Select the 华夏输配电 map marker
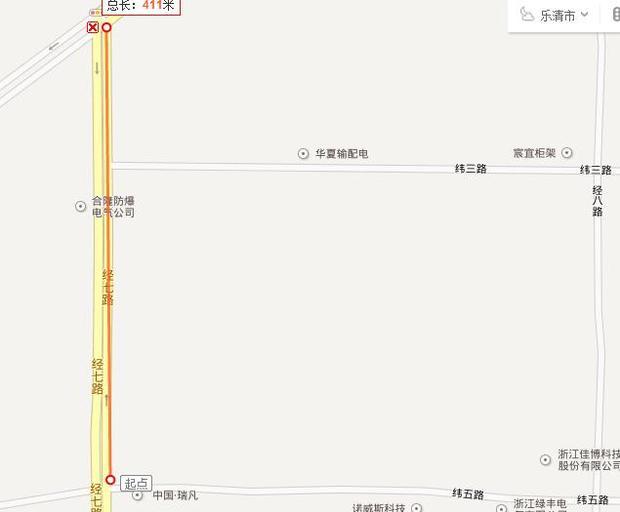This screenshot has width=620, height=512. (x=303, y=154)
